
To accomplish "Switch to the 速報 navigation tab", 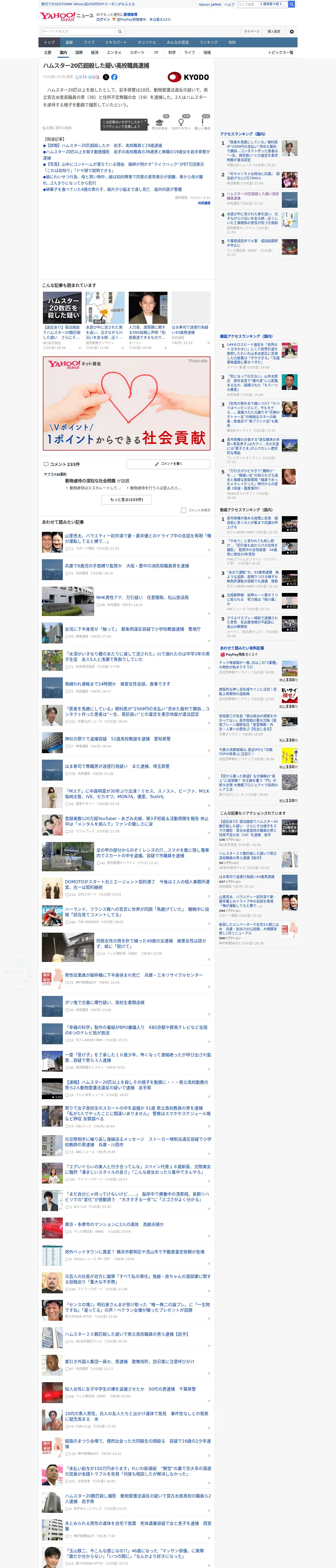I will [x=69, y=43].
